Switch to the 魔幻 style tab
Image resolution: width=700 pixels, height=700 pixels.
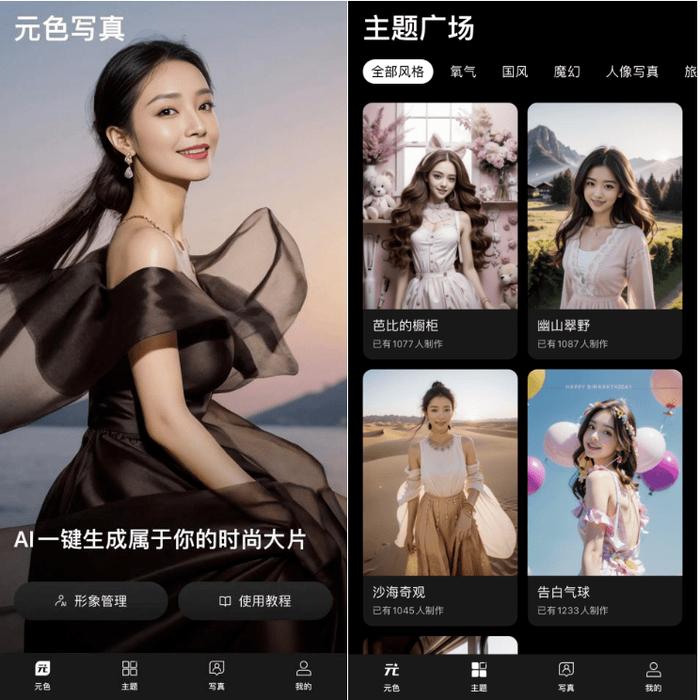[x=567, y=72]
